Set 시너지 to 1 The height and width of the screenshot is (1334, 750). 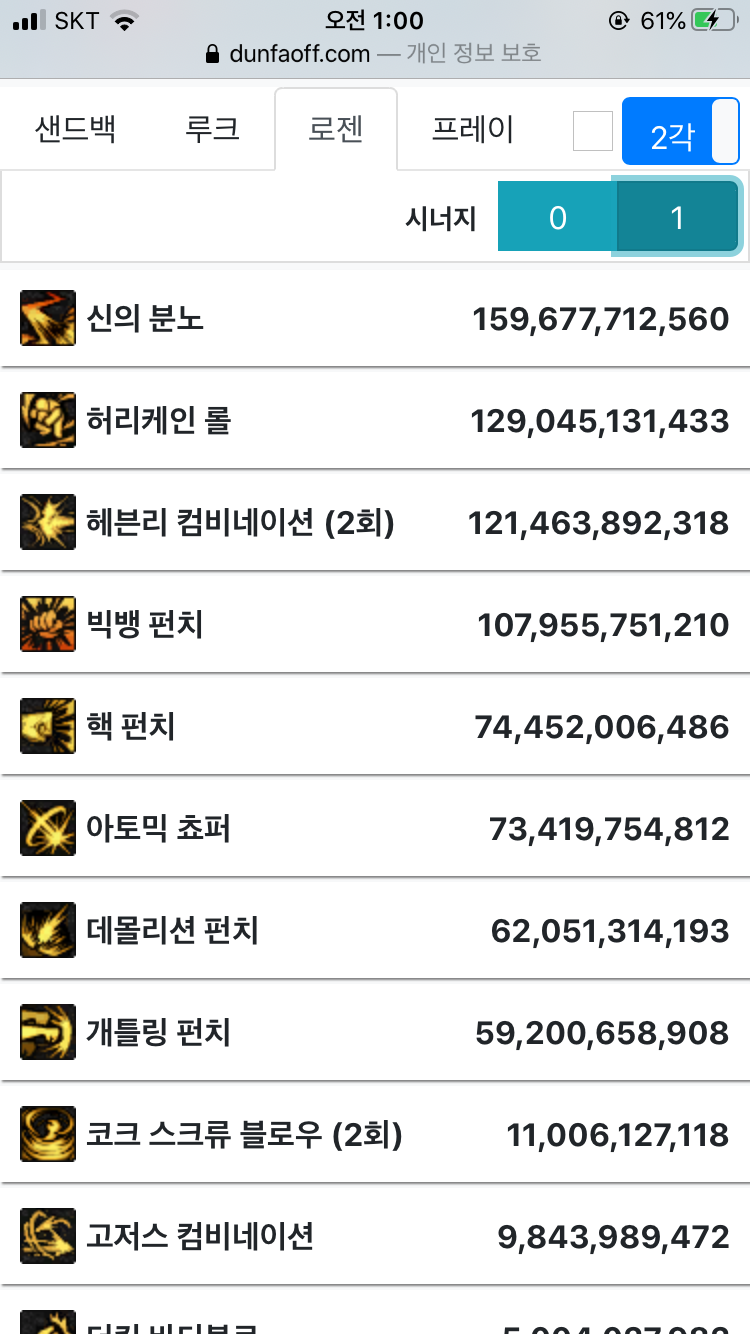(677, 218)
